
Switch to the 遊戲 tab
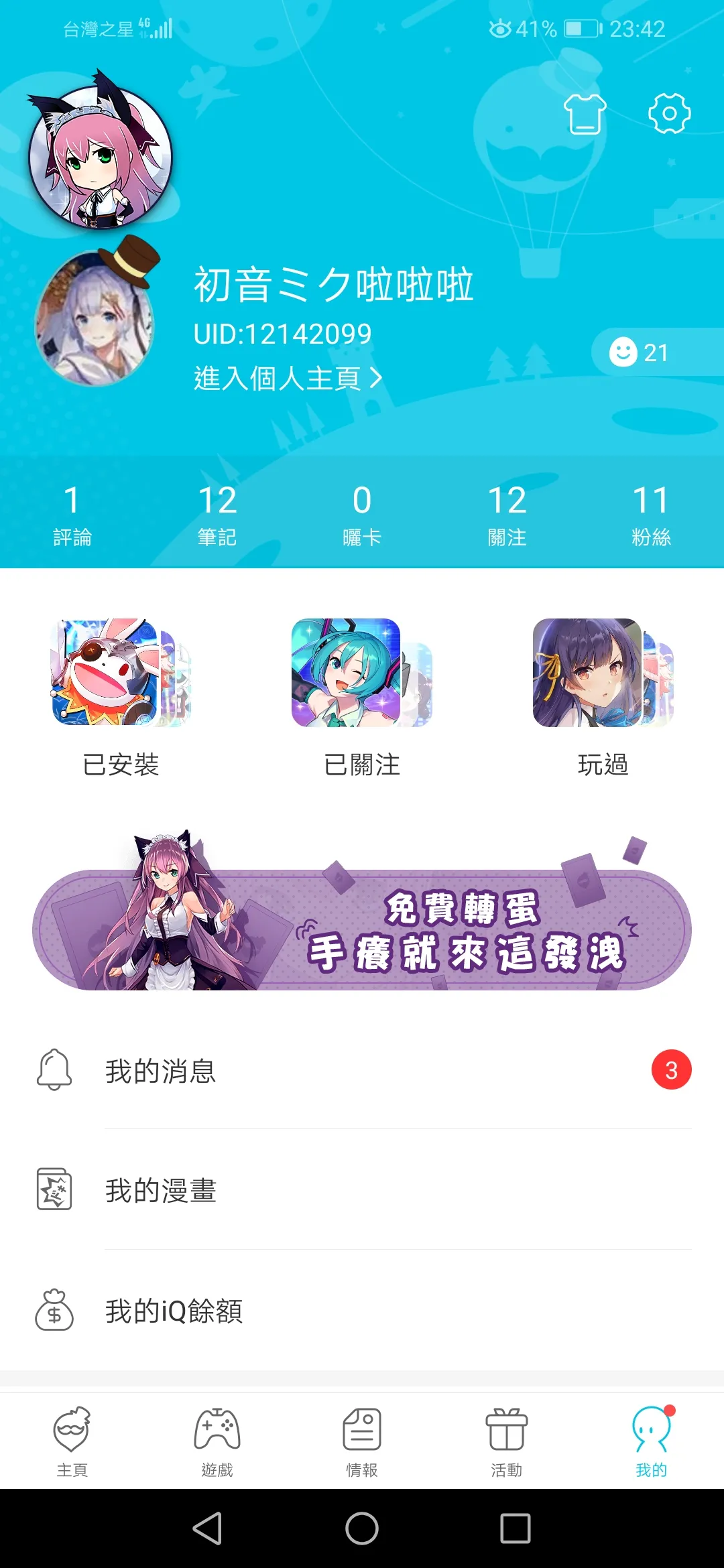(x=217, y=1441)
